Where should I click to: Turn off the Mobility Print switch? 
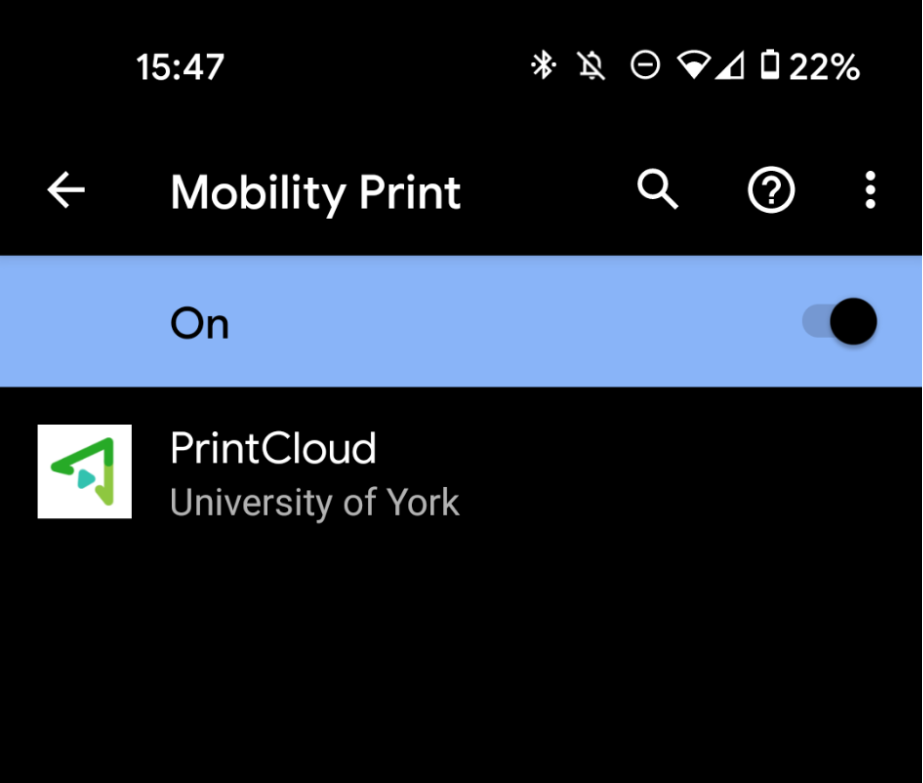point(841,322)
